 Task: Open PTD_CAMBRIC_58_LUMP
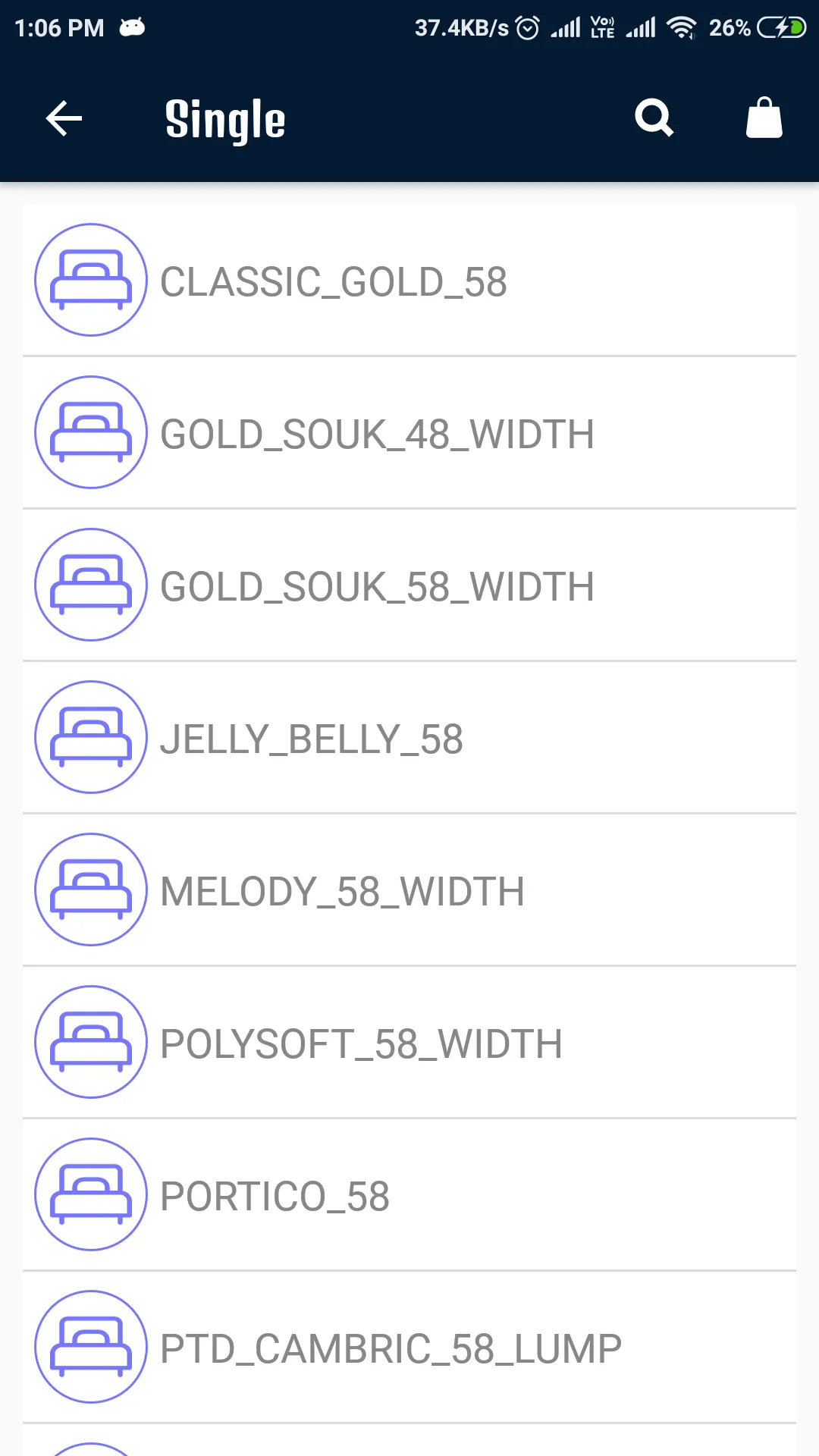(x=409, y=1347)
